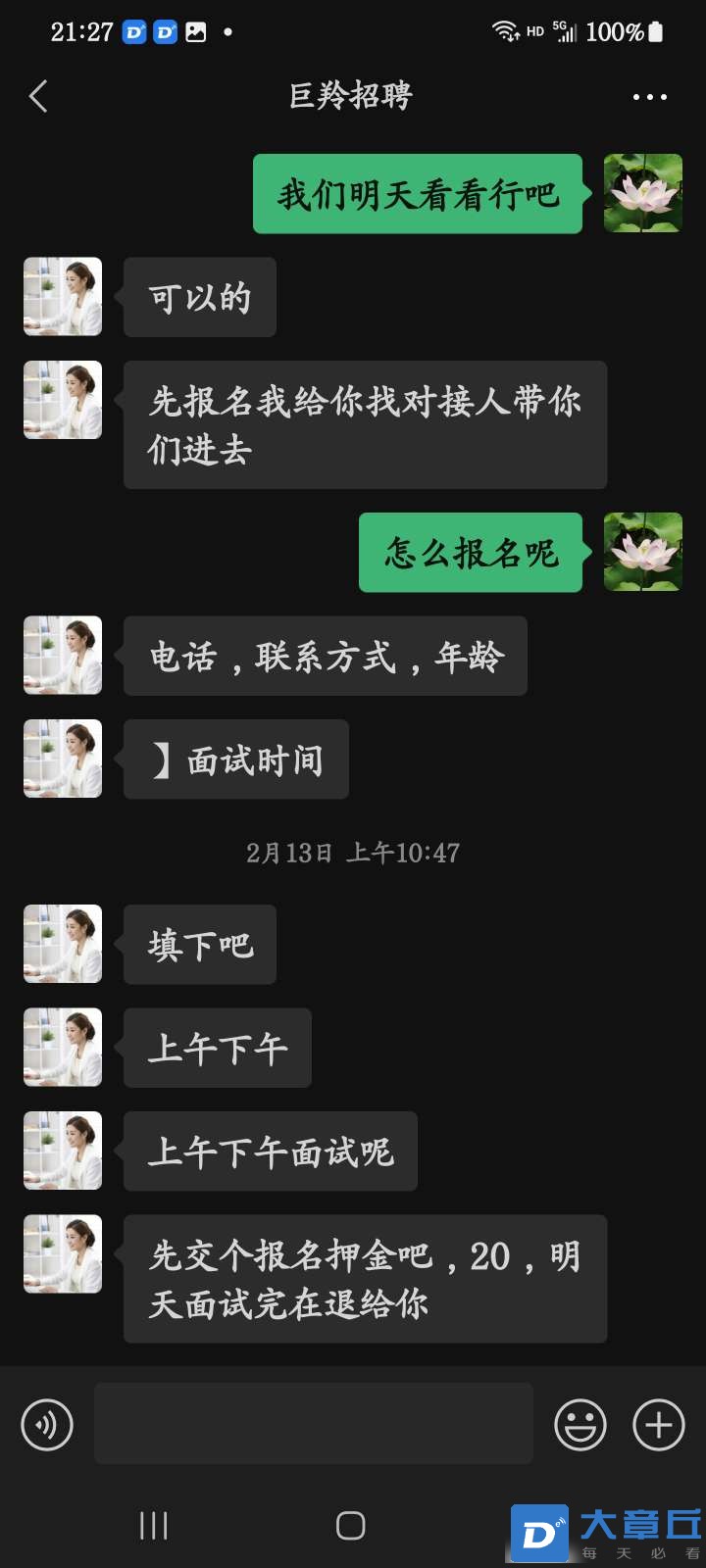Screen dimensions: 706x1568
Task: Open the plus attachment menu
Action: coord(659,1424)
